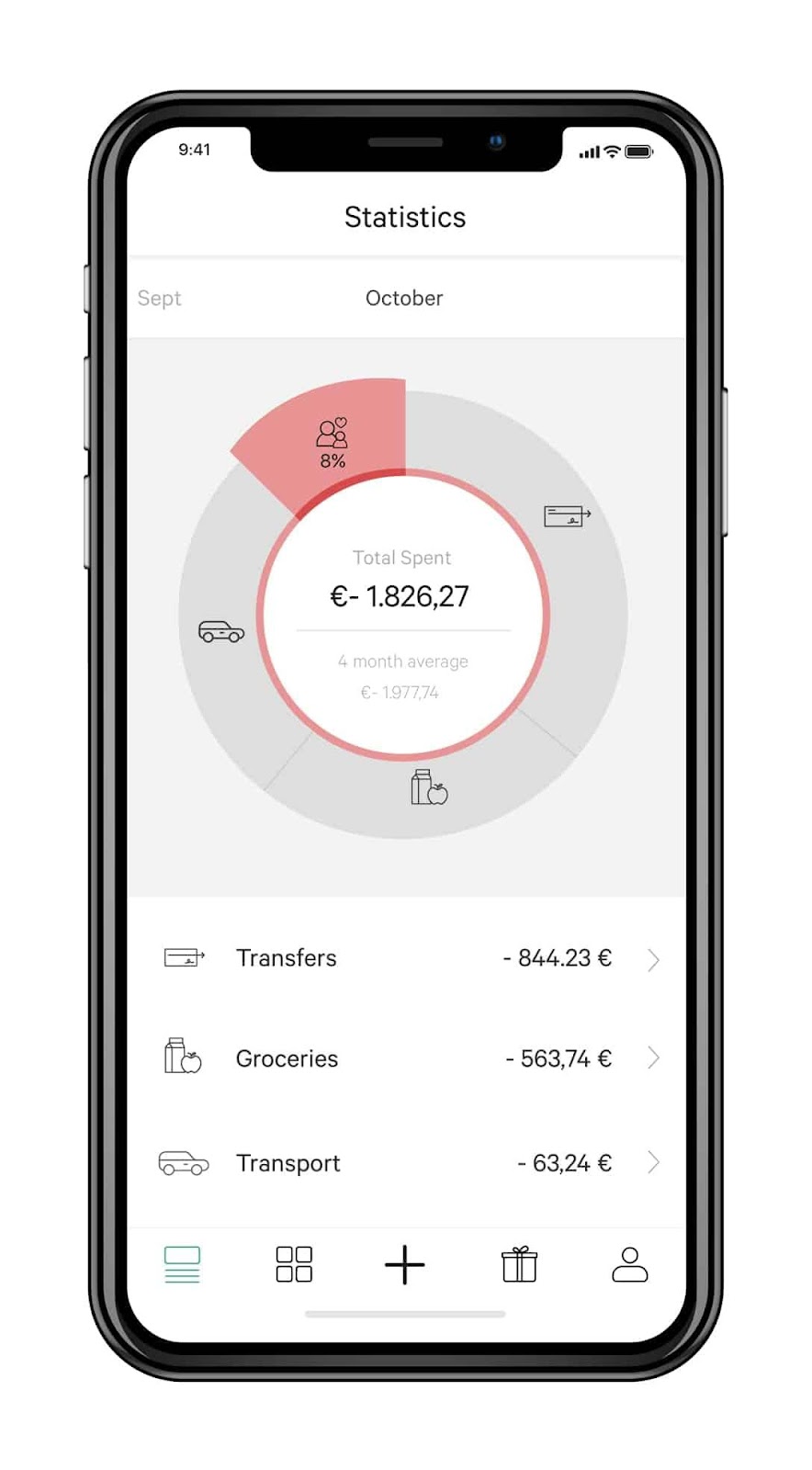Expand the Transfers transaction details

click(x=654, y=959)
